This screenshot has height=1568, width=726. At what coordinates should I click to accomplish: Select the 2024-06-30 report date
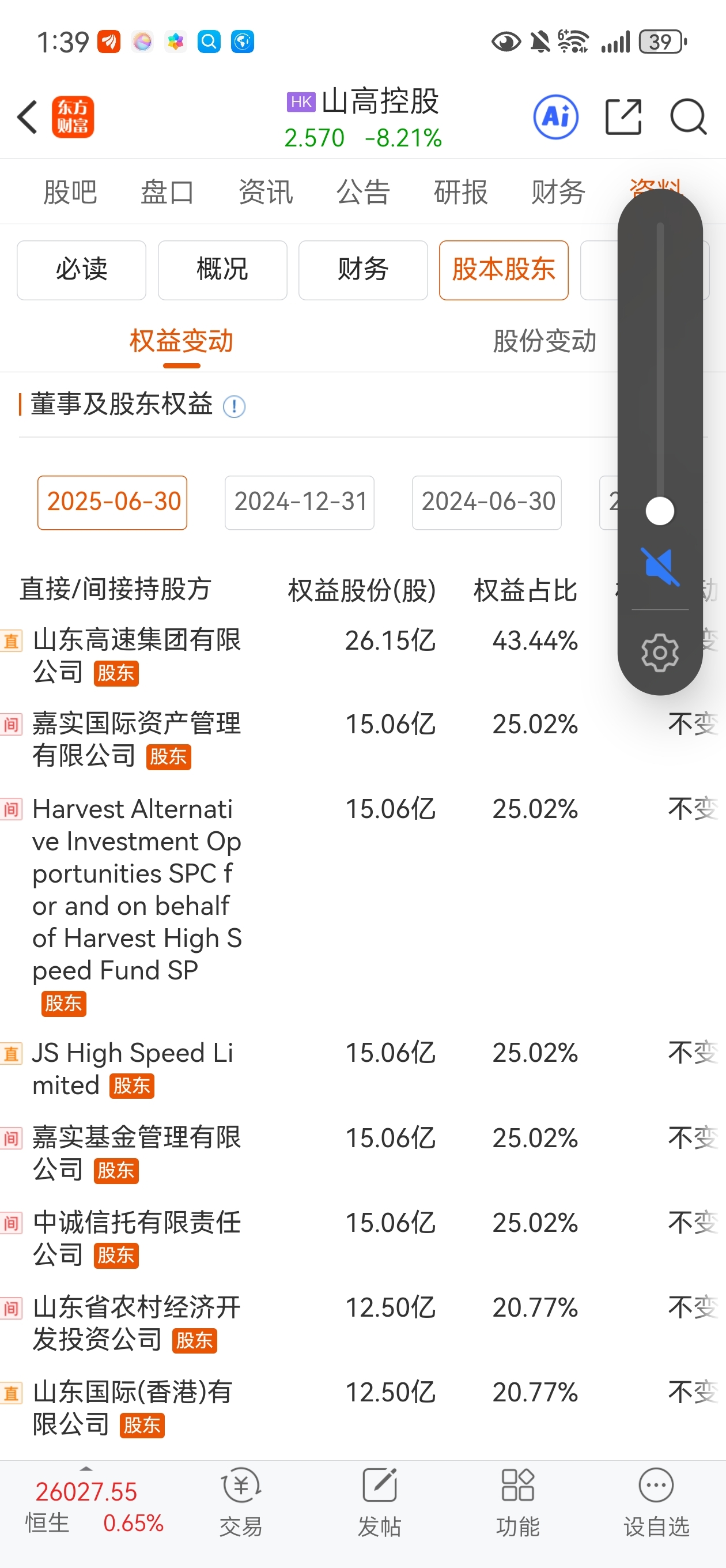[x=486, y=502]
